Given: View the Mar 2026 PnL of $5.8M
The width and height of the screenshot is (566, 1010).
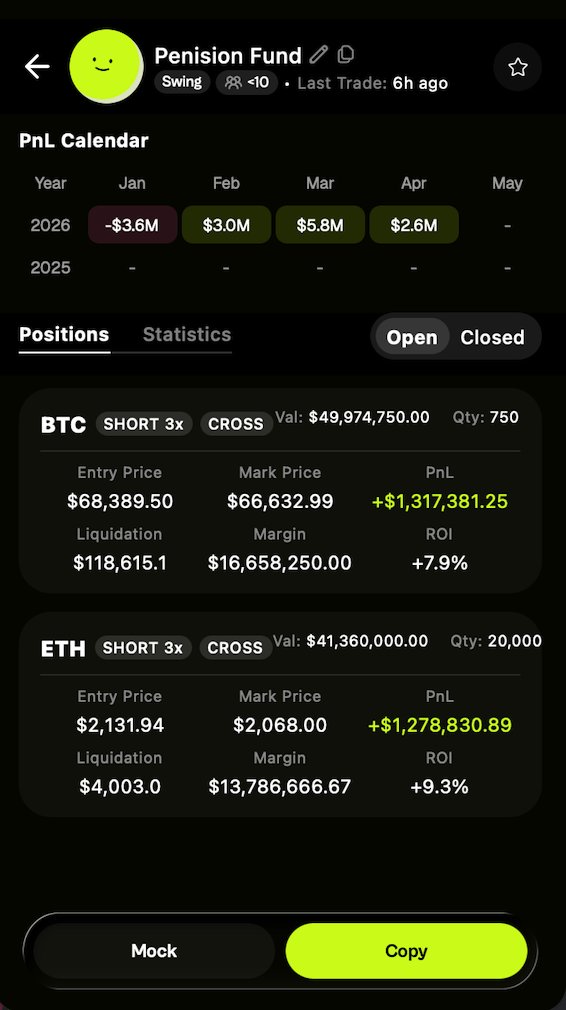Looking at the screenshot, I should [x=320, y=225].
